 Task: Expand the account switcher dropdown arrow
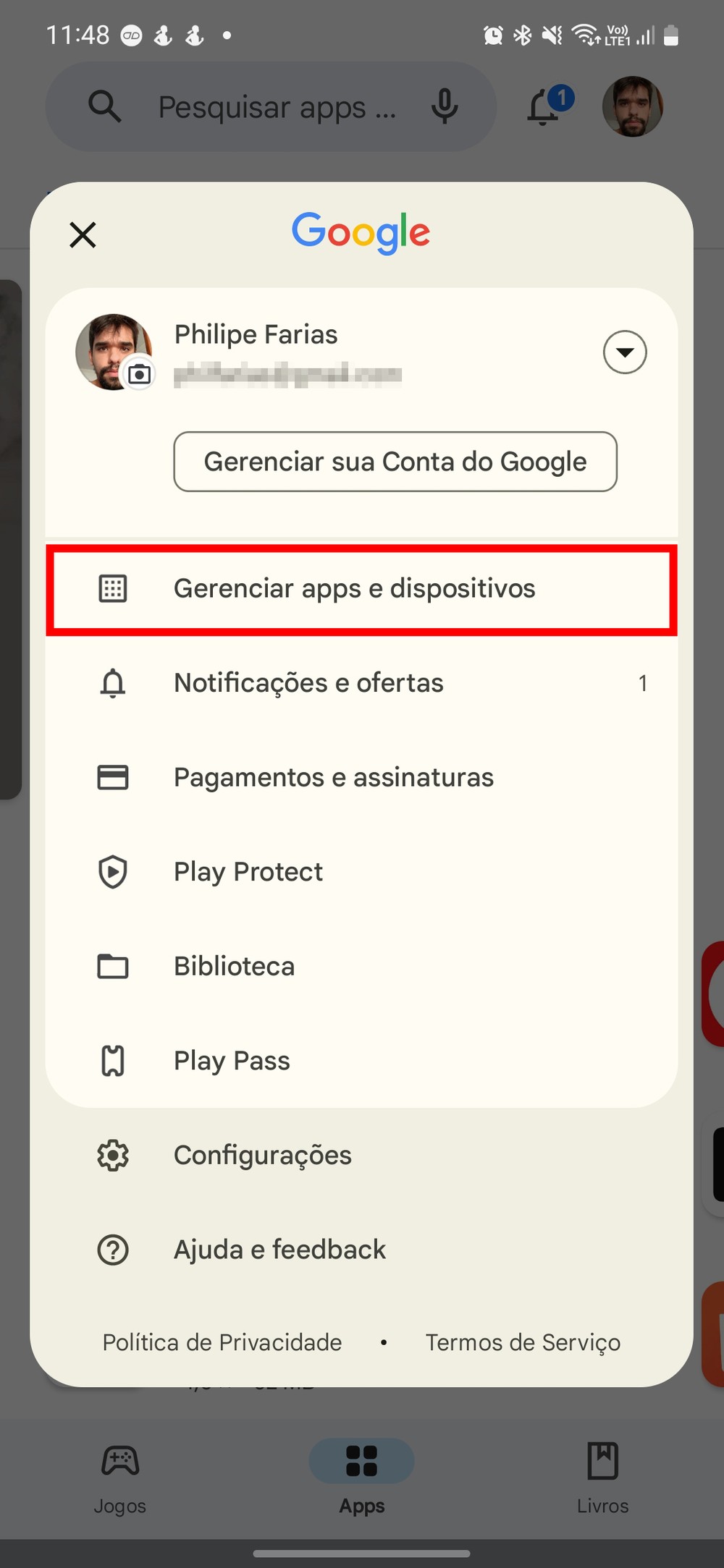pyautogui.click(x=624, y=352)
